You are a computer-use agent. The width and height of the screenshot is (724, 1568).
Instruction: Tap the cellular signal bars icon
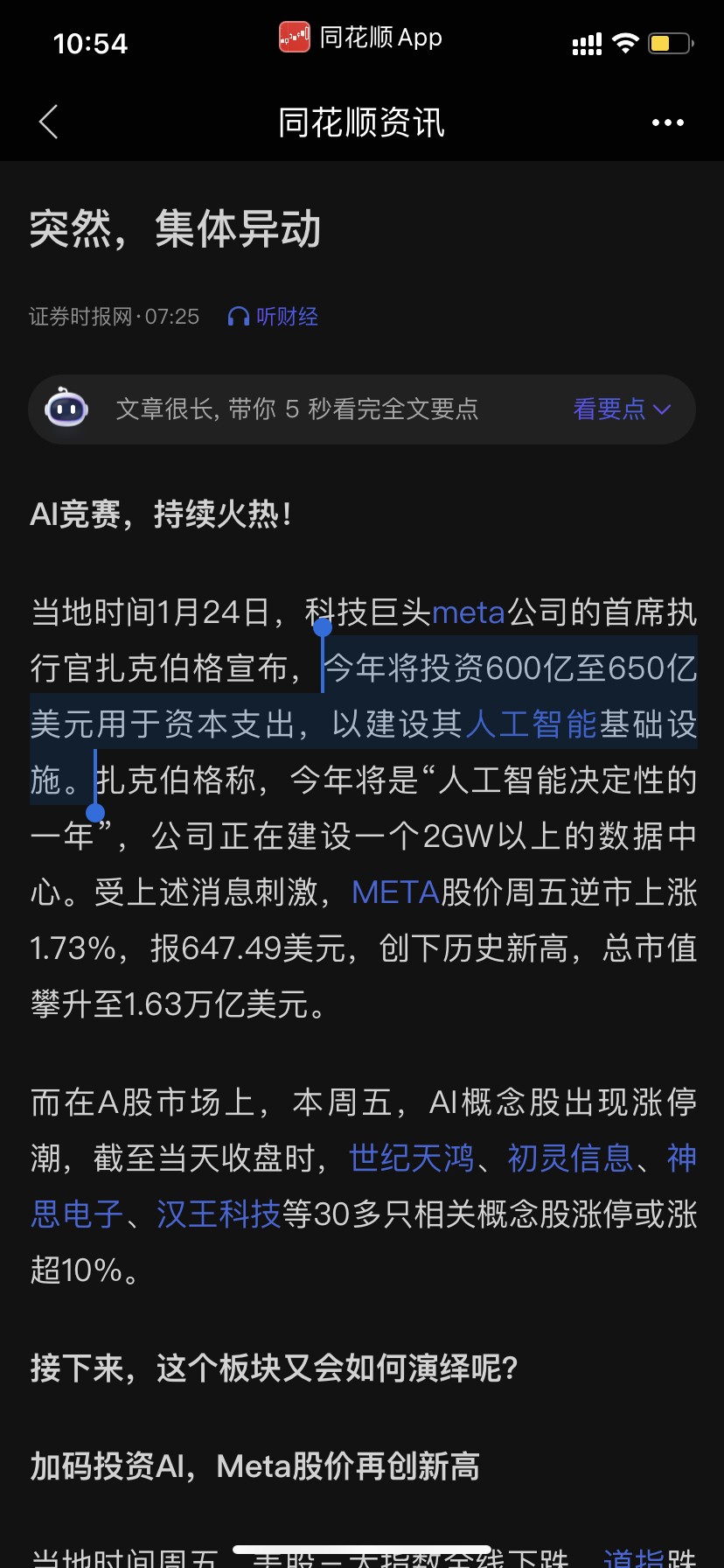(586, 42)
